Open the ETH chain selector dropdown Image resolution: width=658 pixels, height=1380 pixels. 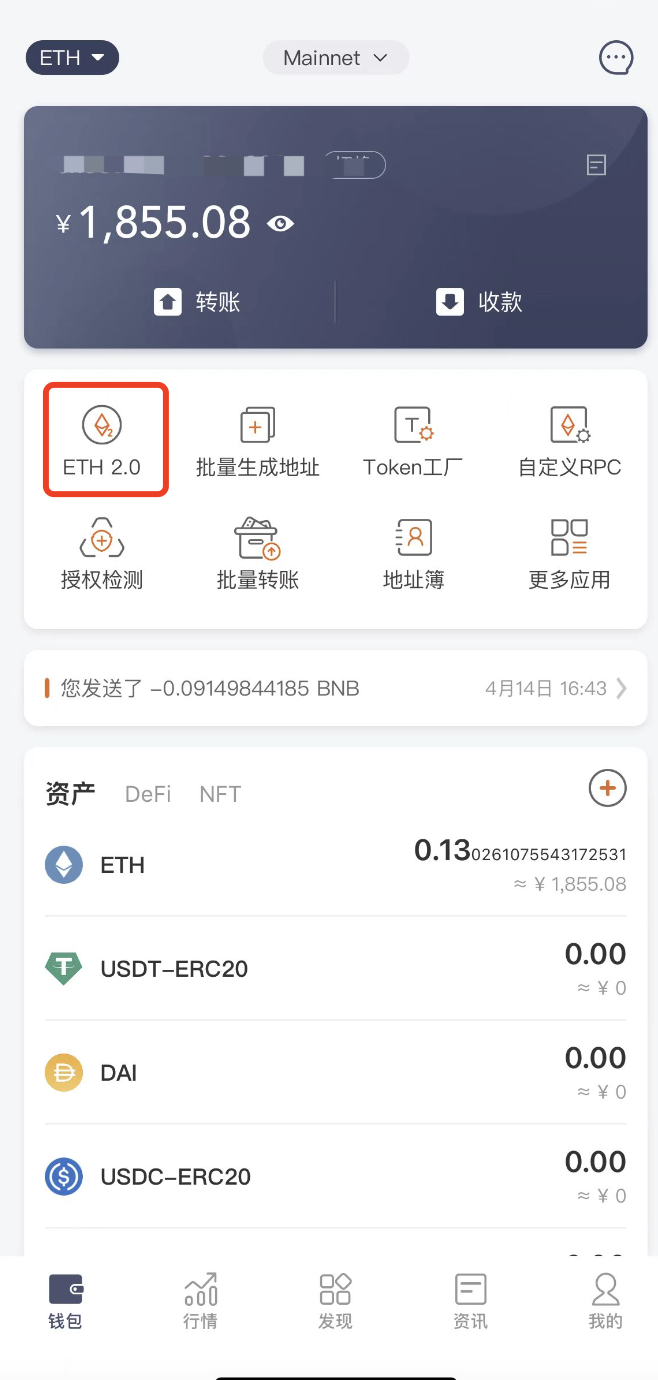tap(72, 58)
